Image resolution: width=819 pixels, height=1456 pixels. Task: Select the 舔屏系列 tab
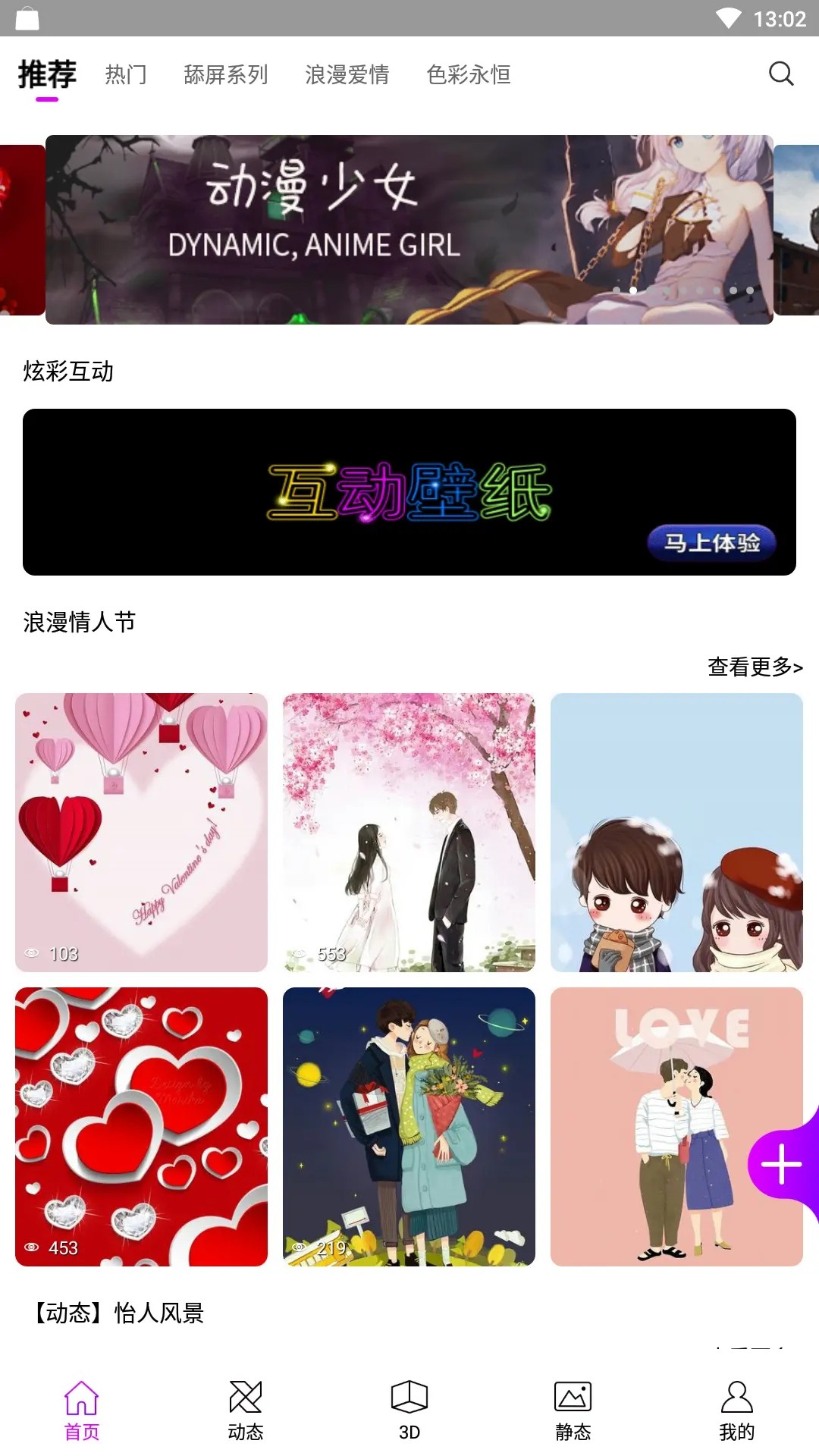(225, 74)
